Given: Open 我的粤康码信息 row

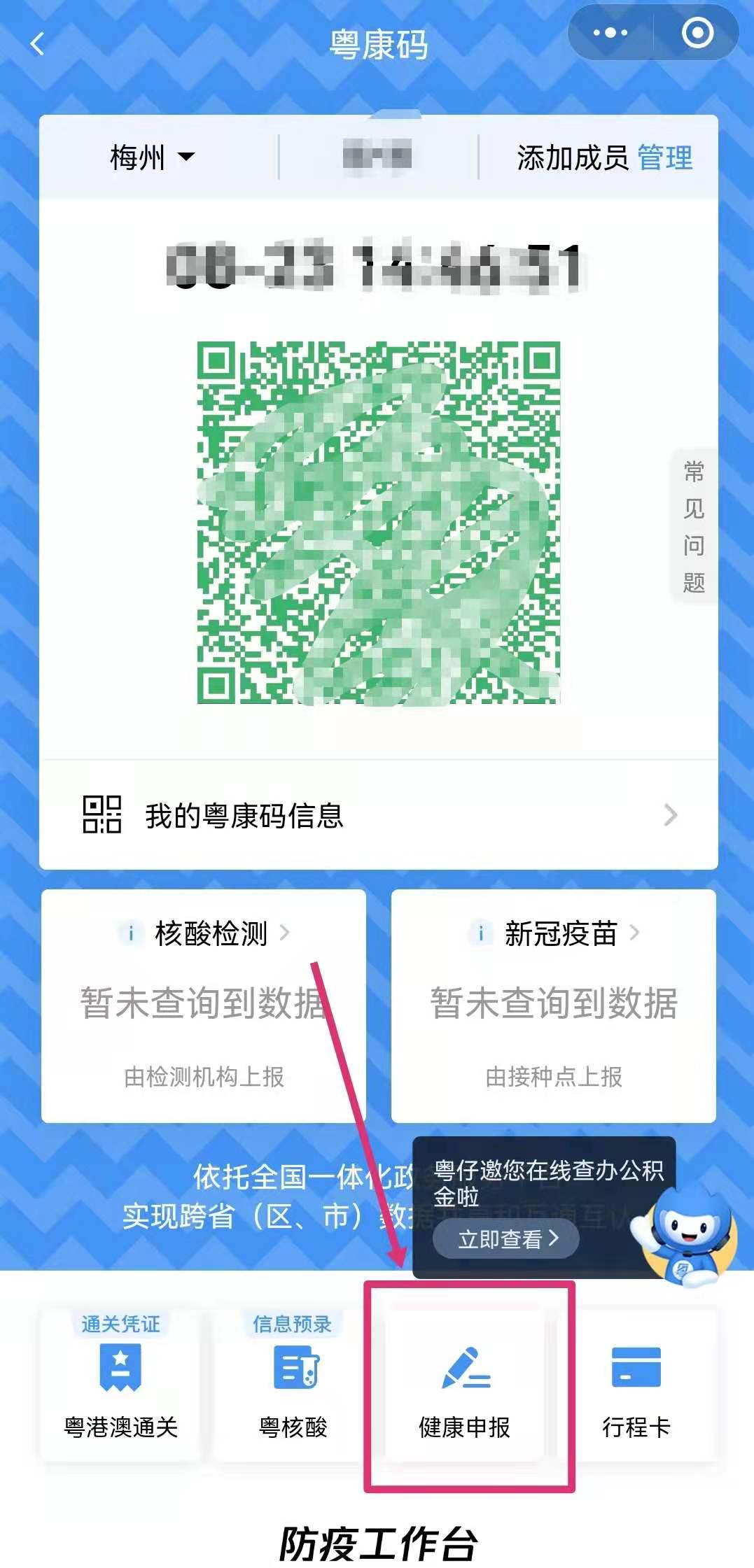Looking at the screenshot, I should click(378, 815).
